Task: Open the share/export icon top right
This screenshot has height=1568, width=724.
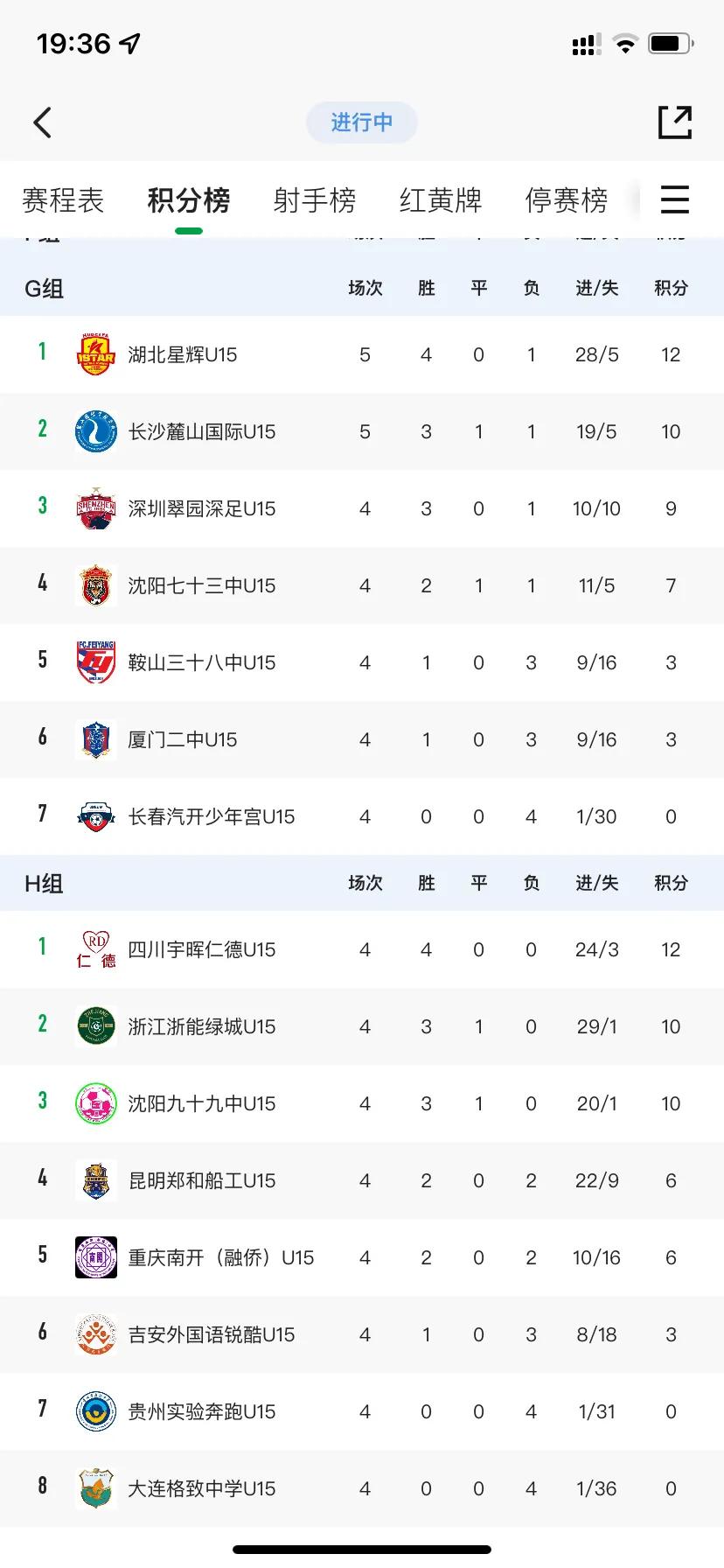Action: pos(676,122)
